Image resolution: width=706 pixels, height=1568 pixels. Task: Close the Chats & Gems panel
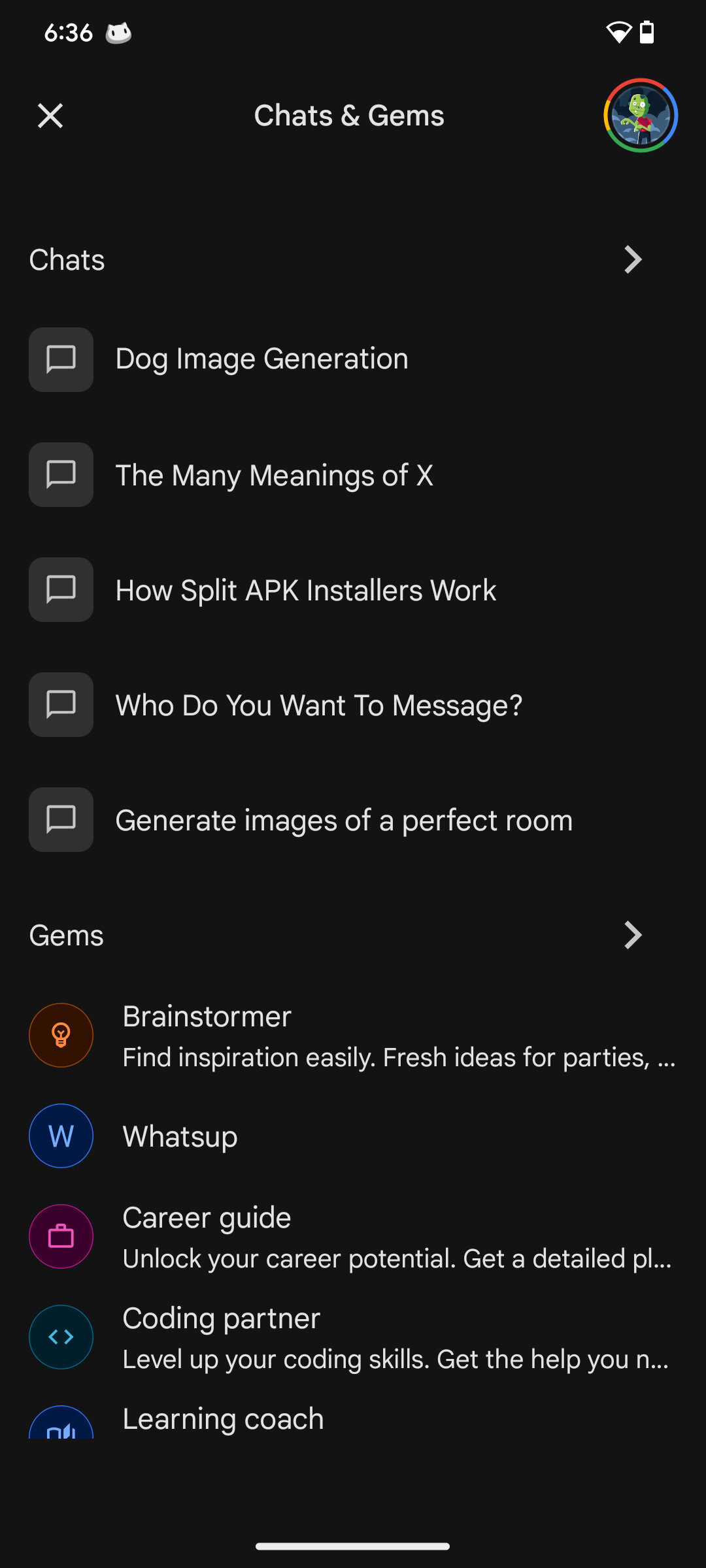pyautogui.click(x=50, y=116)
